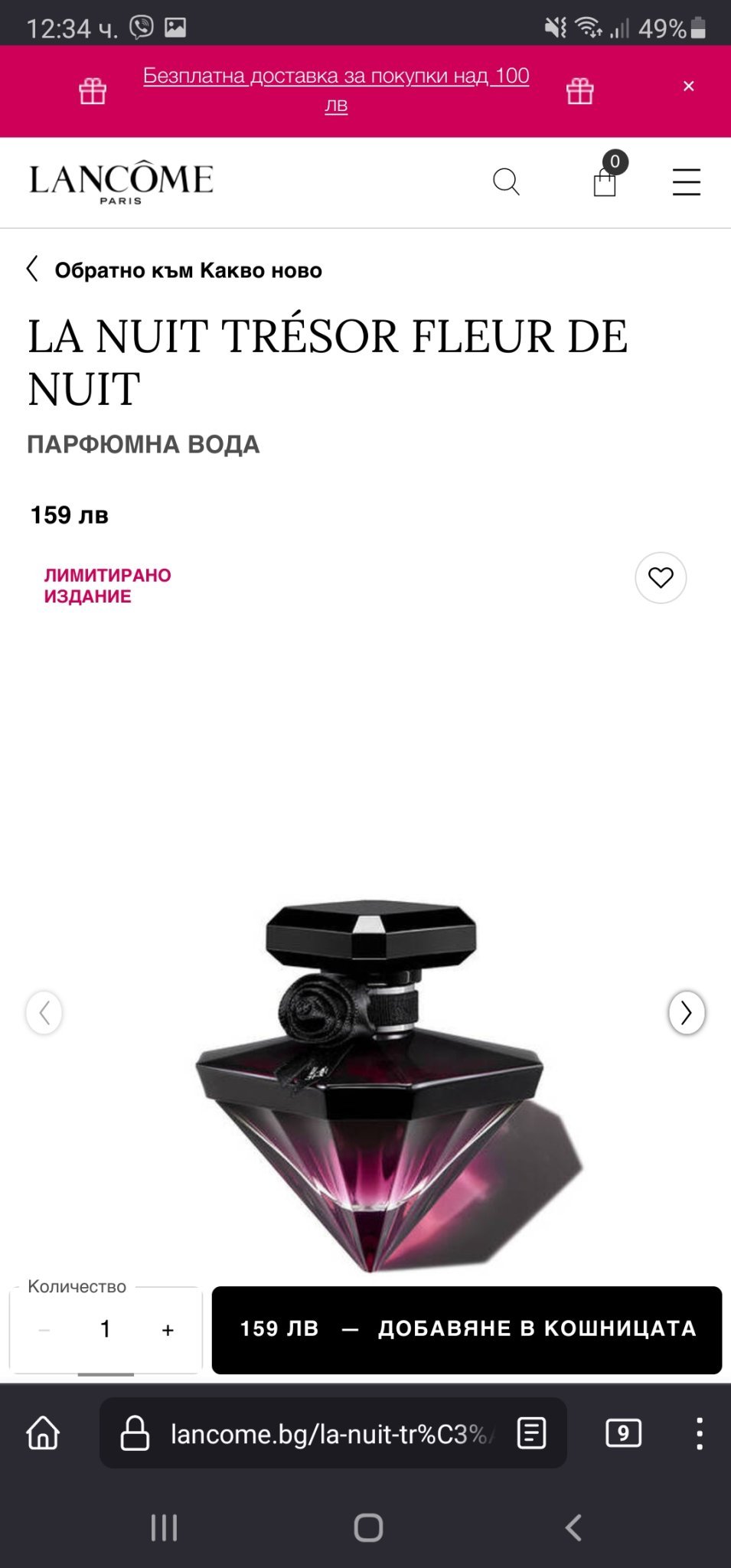Open the free delivery promo link

tap(336, 77)
